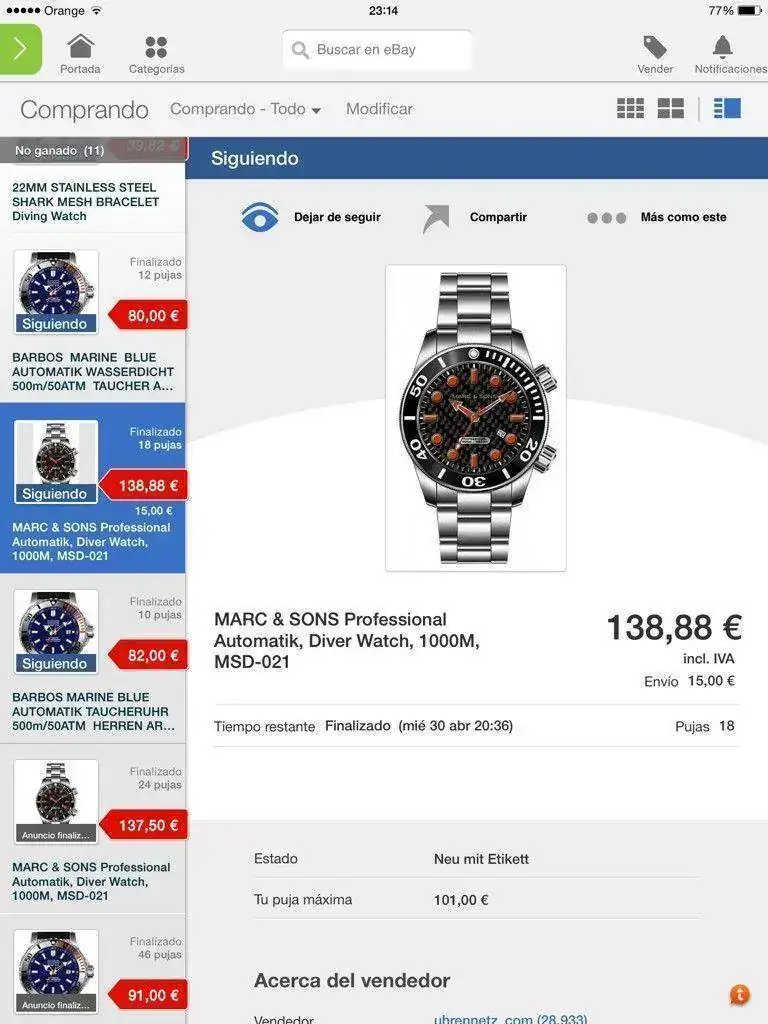Expand the green side panel arrow
Image resolution: width=768 pixels, height=1024 pixels.
coord(20,48)
